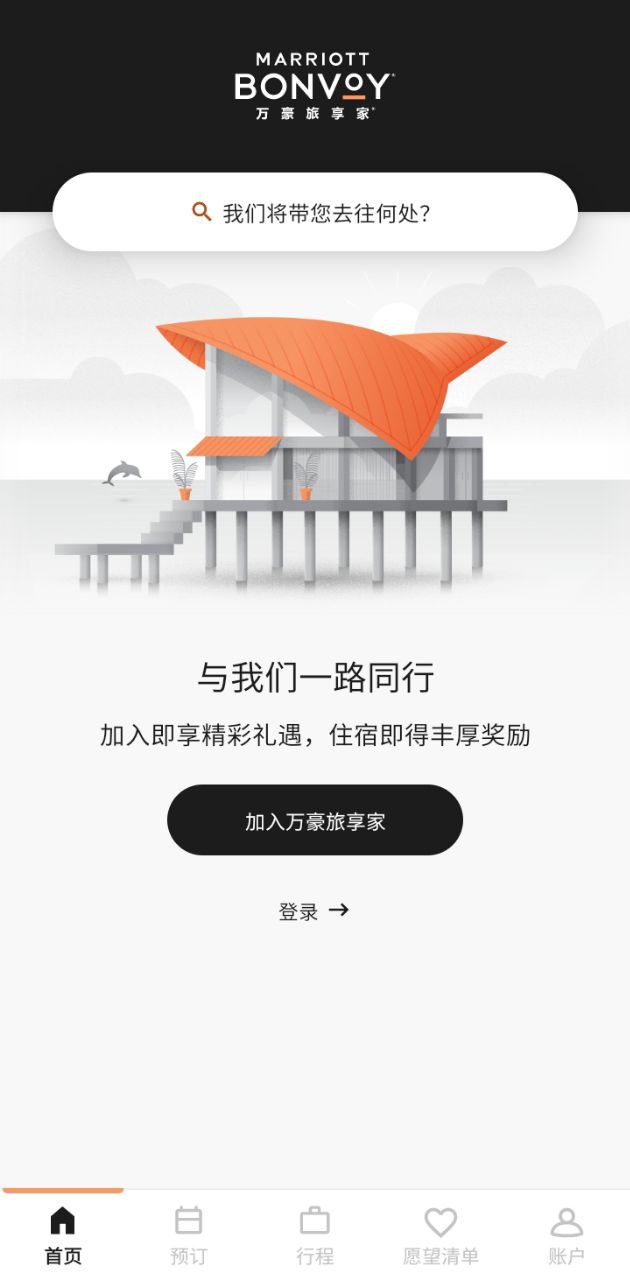Go to the 行程 tab
This screenshot has height=1280, width=630.
pos(314,1236)
